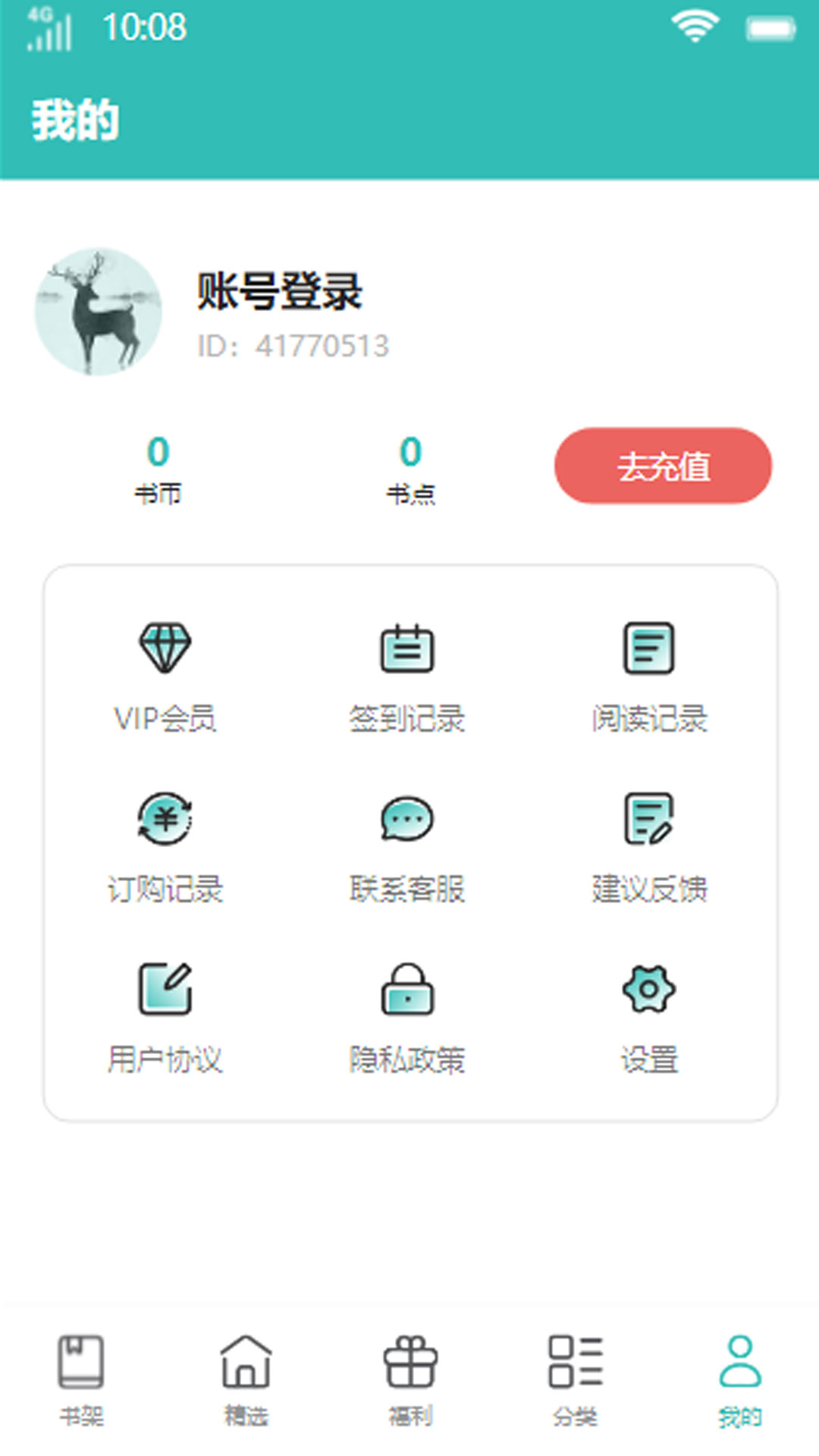Open the 福利 rewards tab
This screenshot has width=819, height=1456.
[x=409, y=1380]
